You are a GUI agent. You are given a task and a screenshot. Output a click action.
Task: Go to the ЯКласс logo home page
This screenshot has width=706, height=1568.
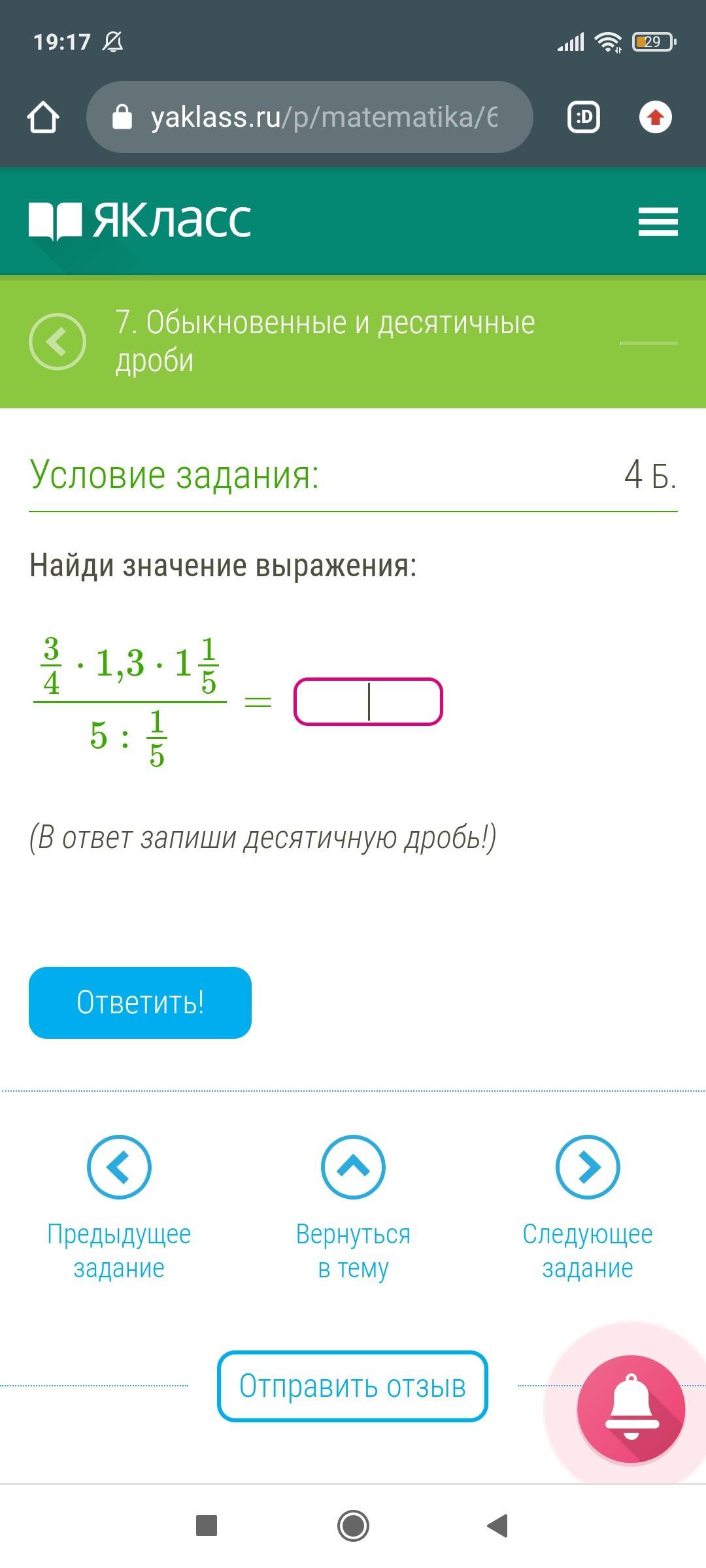point(140,220)
